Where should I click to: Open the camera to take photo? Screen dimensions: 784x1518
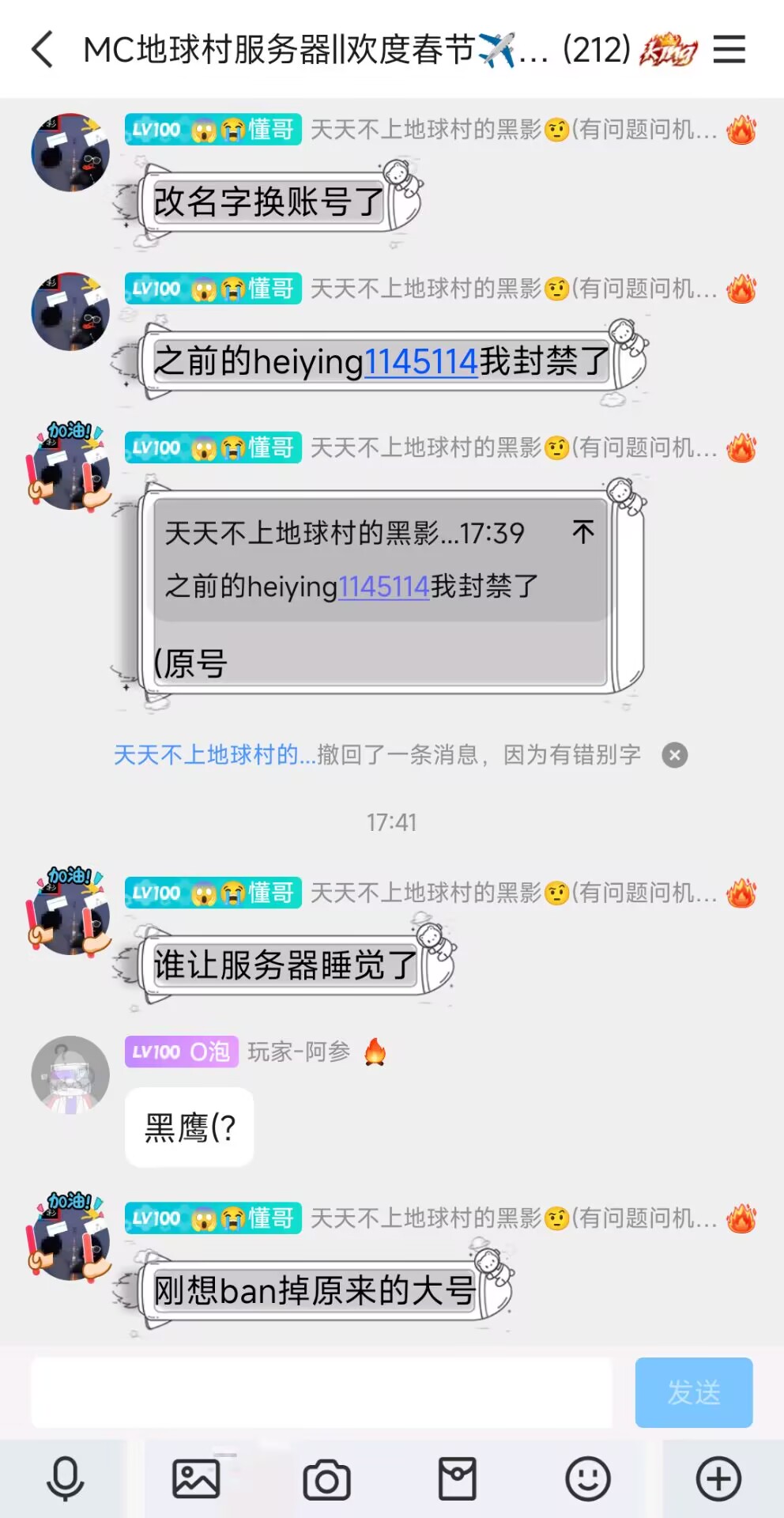pyautogui.click(x=326, y=1480)
